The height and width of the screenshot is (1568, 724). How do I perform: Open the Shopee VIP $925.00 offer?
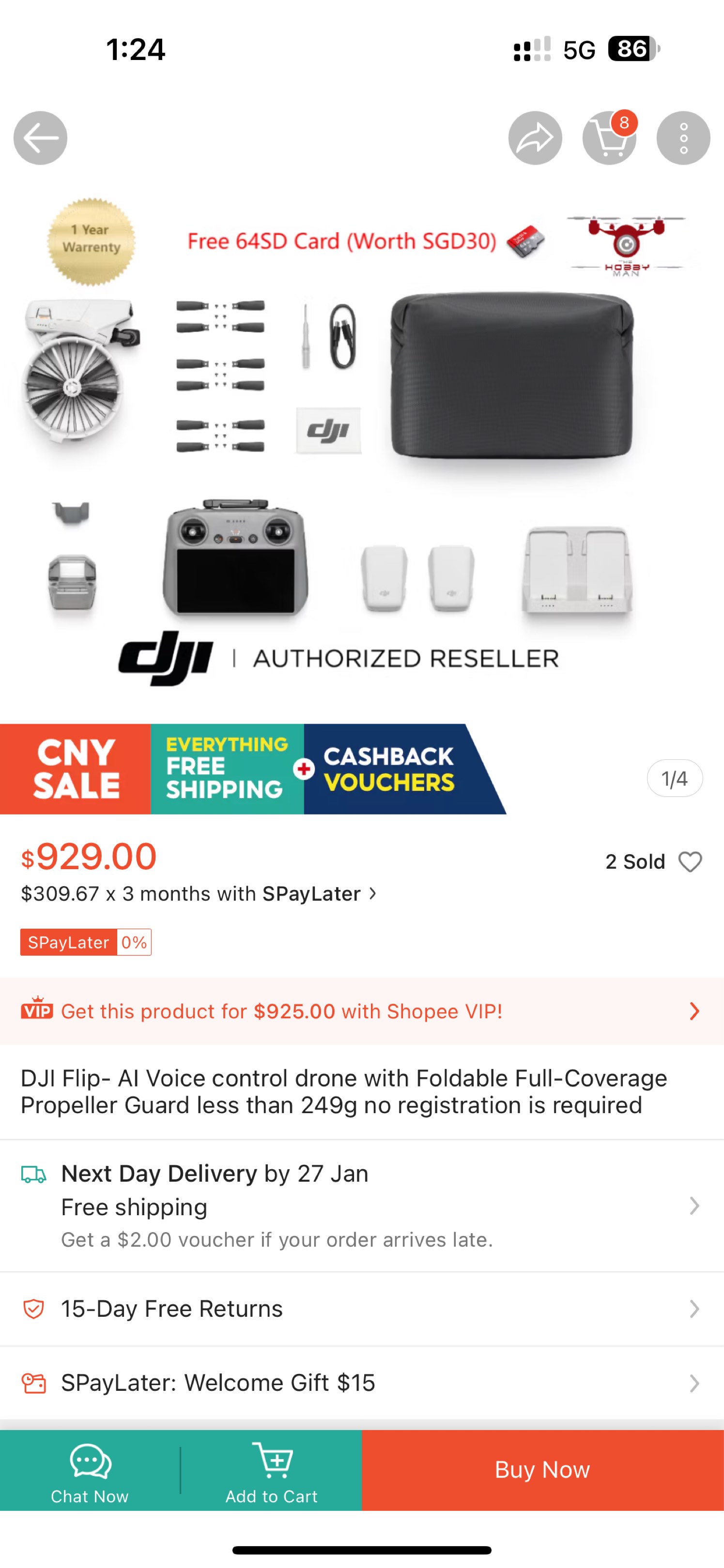point(362,1011)
